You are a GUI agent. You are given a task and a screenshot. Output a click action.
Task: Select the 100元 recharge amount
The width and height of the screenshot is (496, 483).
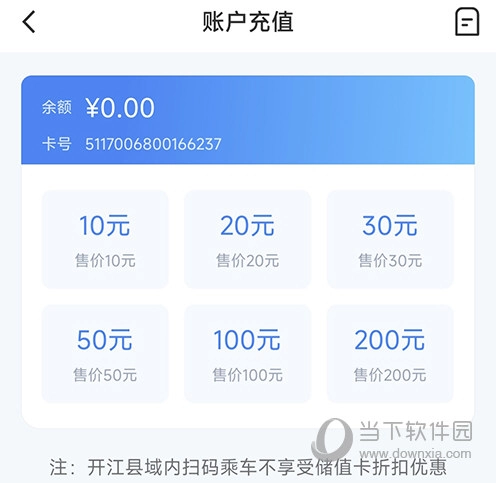coord(248,354)
